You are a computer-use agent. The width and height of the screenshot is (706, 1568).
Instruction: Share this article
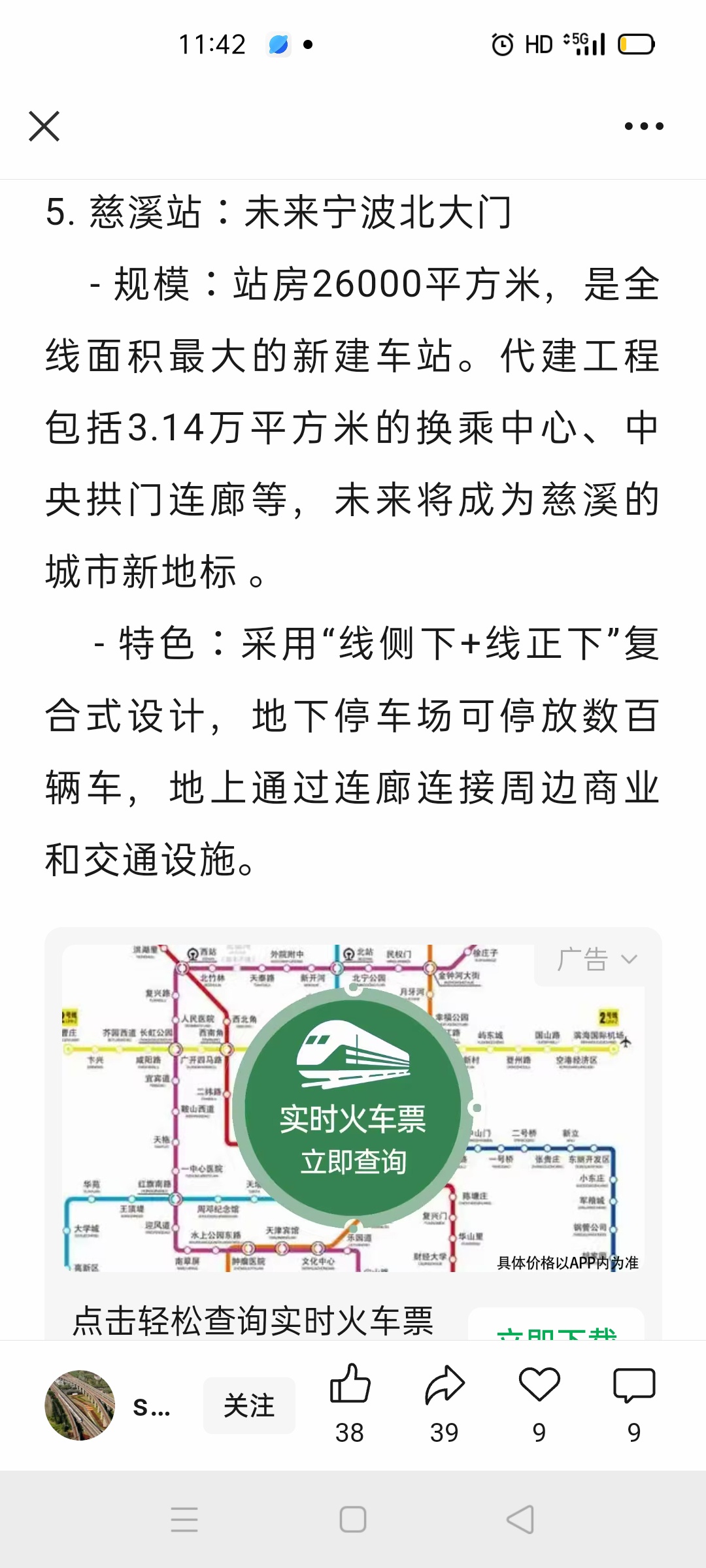point(445,1385)
